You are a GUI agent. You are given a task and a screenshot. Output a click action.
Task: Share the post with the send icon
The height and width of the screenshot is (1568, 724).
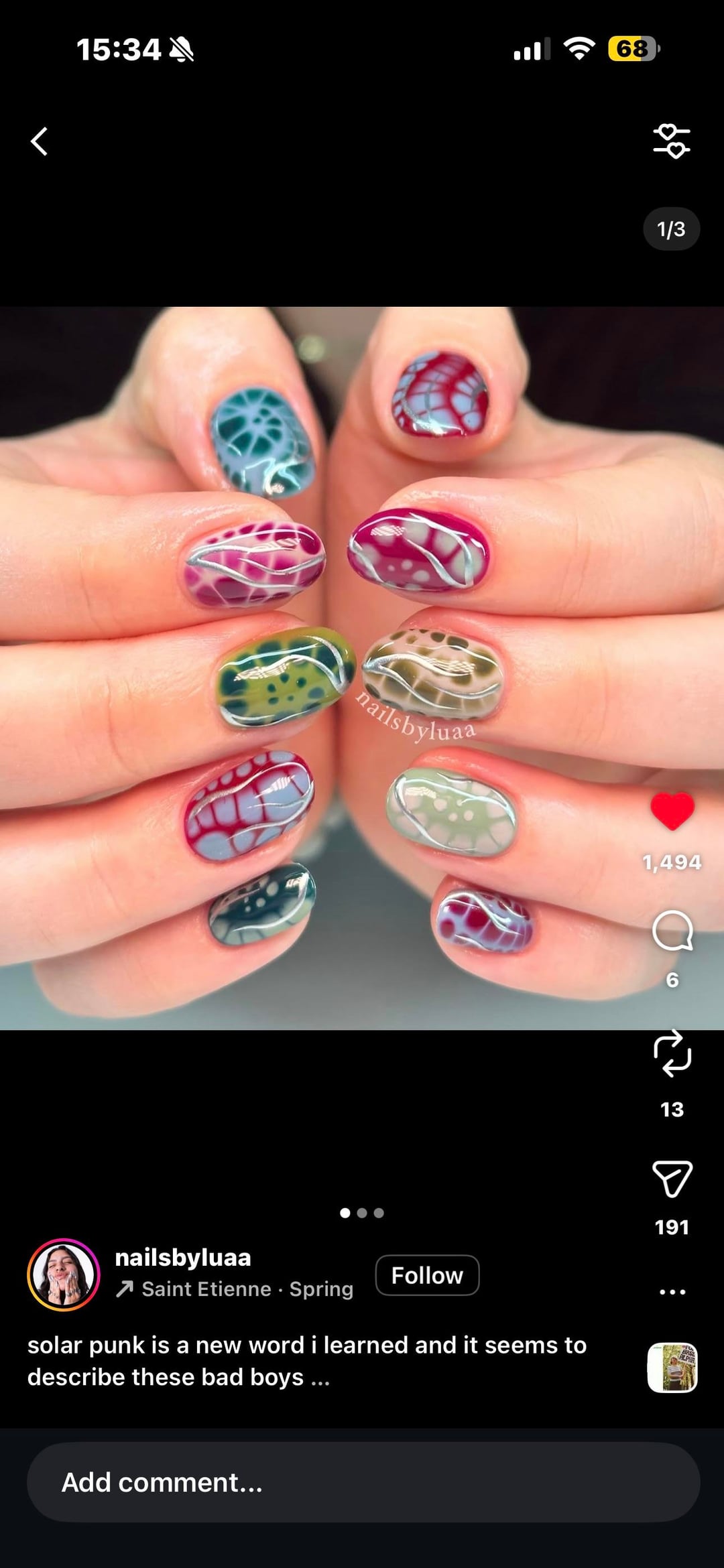(672, 1179)
